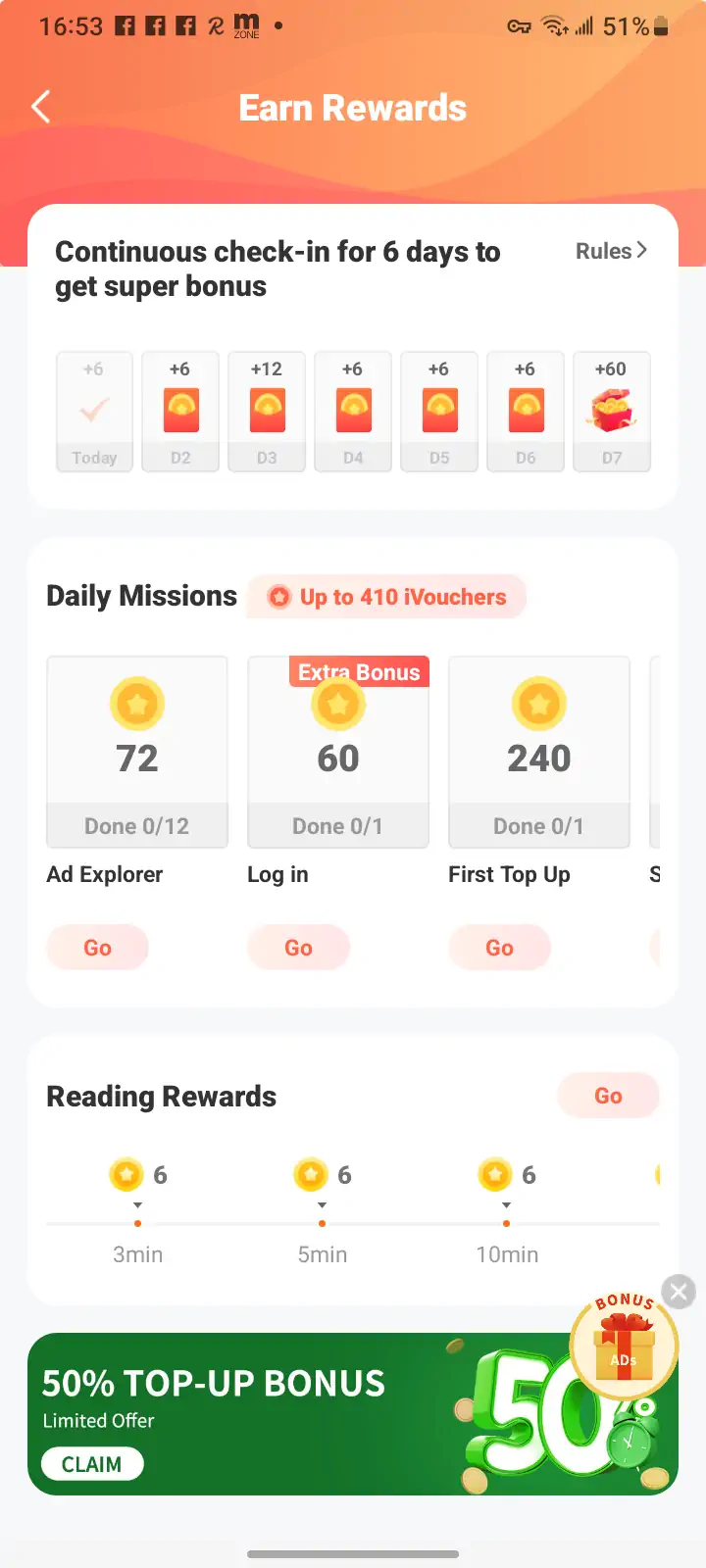Open the Bonus ADs gift
The image size is (706, 1568).
[x=624, y=1343]
